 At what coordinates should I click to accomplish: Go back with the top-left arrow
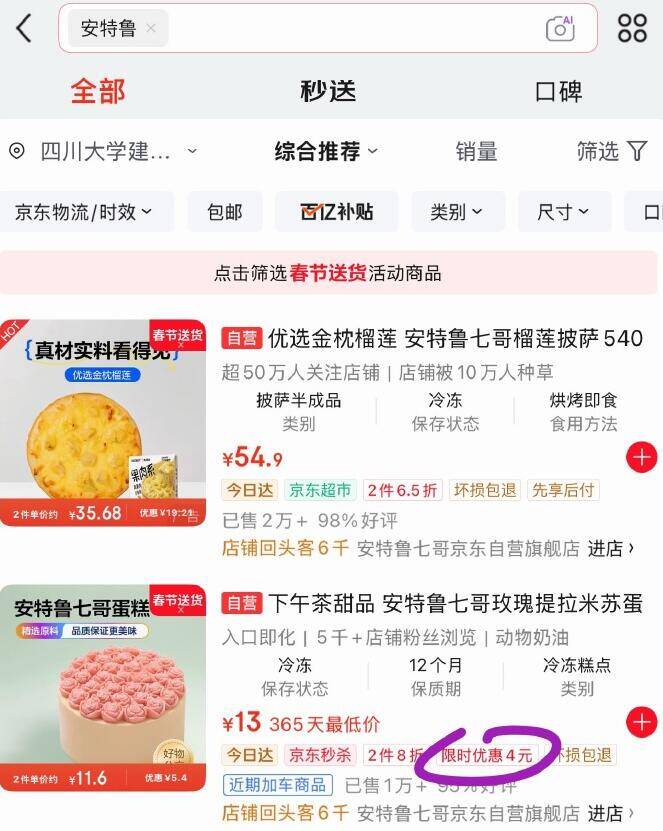[24, 28]
